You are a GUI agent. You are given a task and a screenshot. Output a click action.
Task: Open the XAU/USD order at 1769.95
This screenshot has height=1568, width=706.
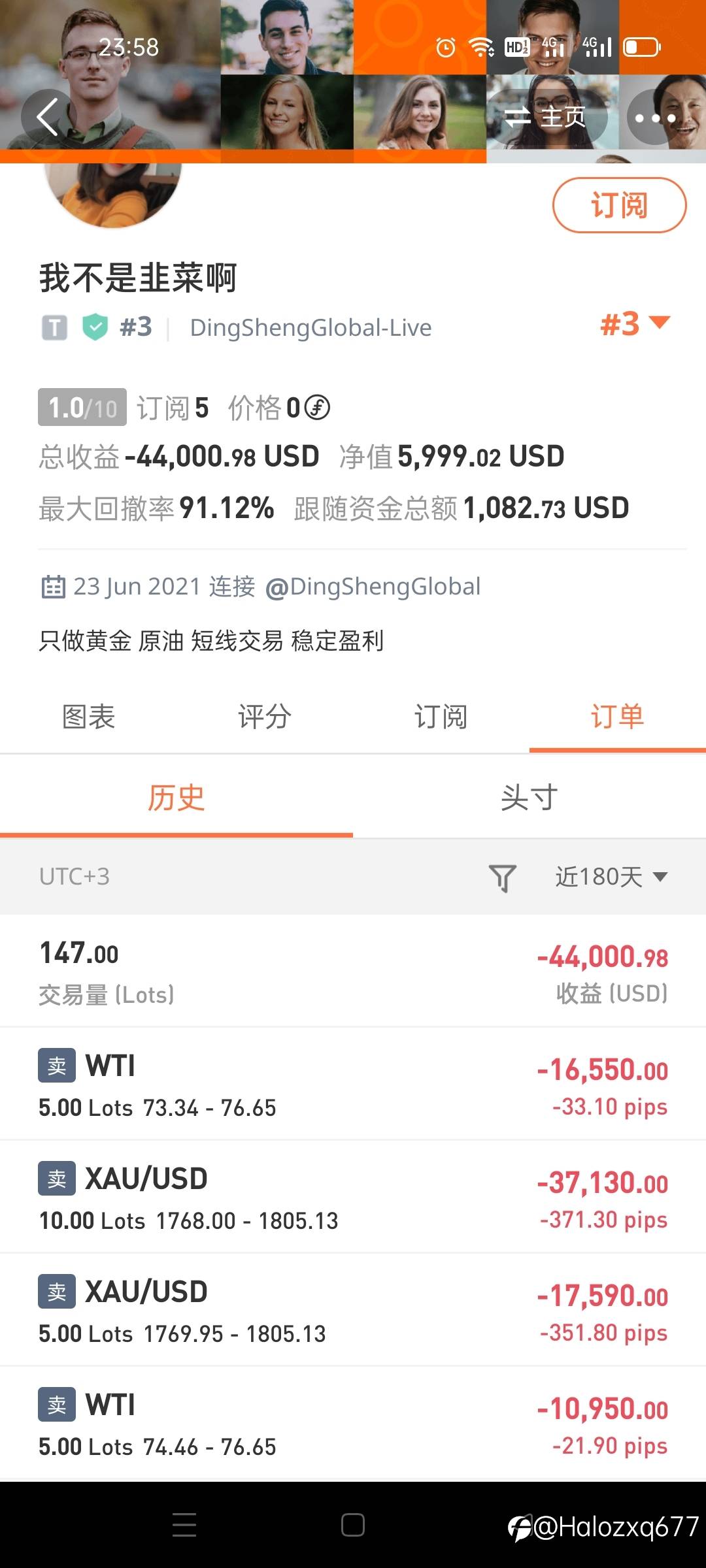click(x=353, y=1310)
